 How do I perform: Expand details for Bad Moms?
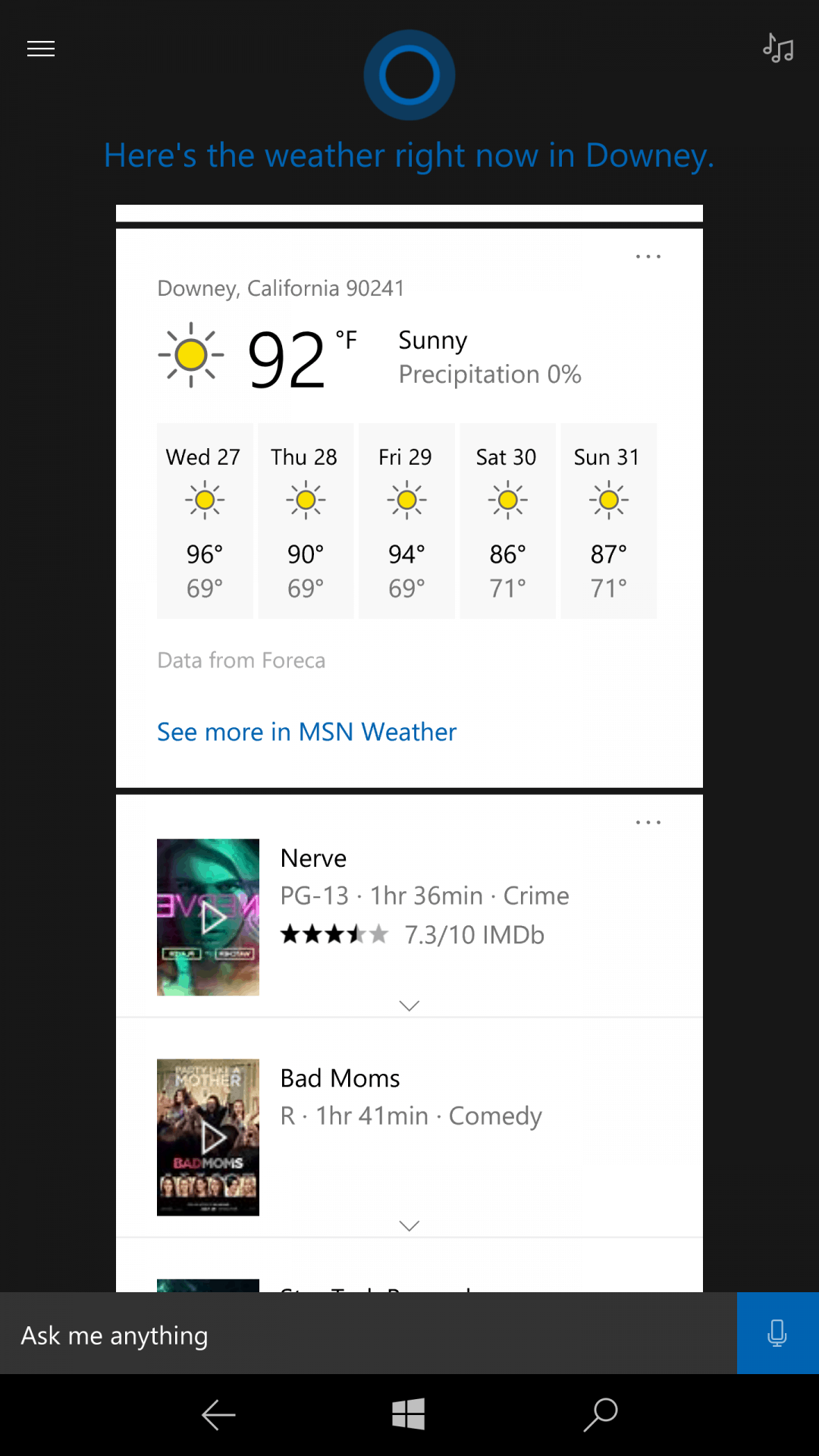pos(409,1225)
